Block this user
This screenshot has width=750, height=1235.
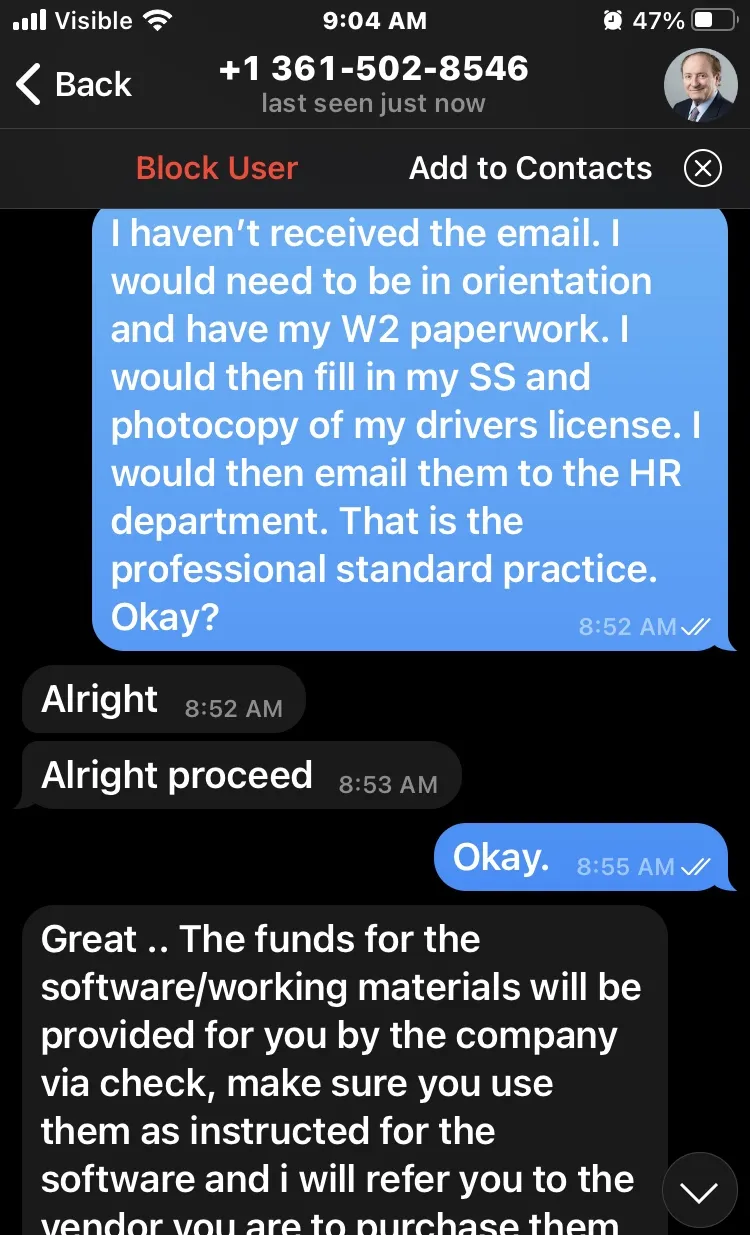point(217,168)
